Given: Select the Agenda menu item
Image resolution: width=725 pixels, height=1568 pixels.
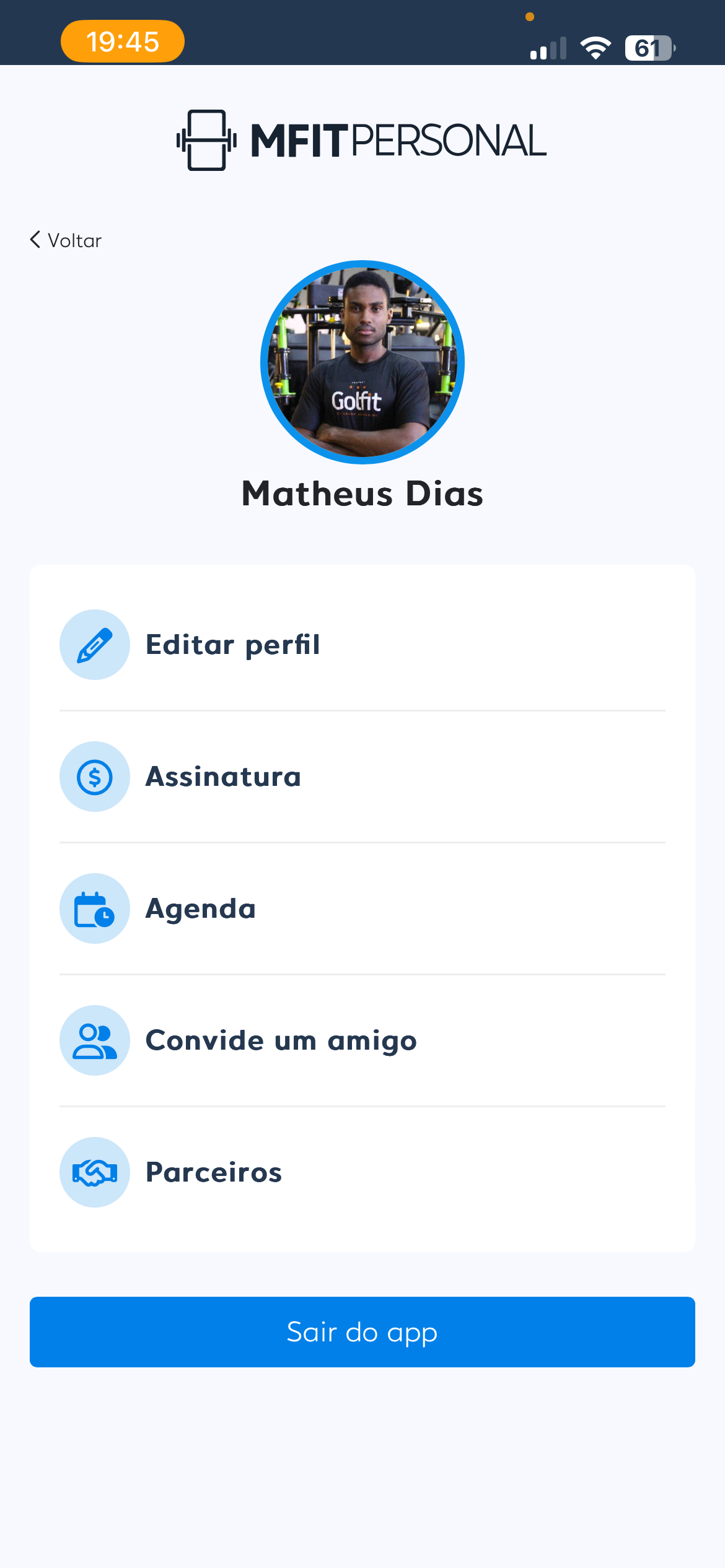Looking at the screenshot, I should click(x=200, y=908).
